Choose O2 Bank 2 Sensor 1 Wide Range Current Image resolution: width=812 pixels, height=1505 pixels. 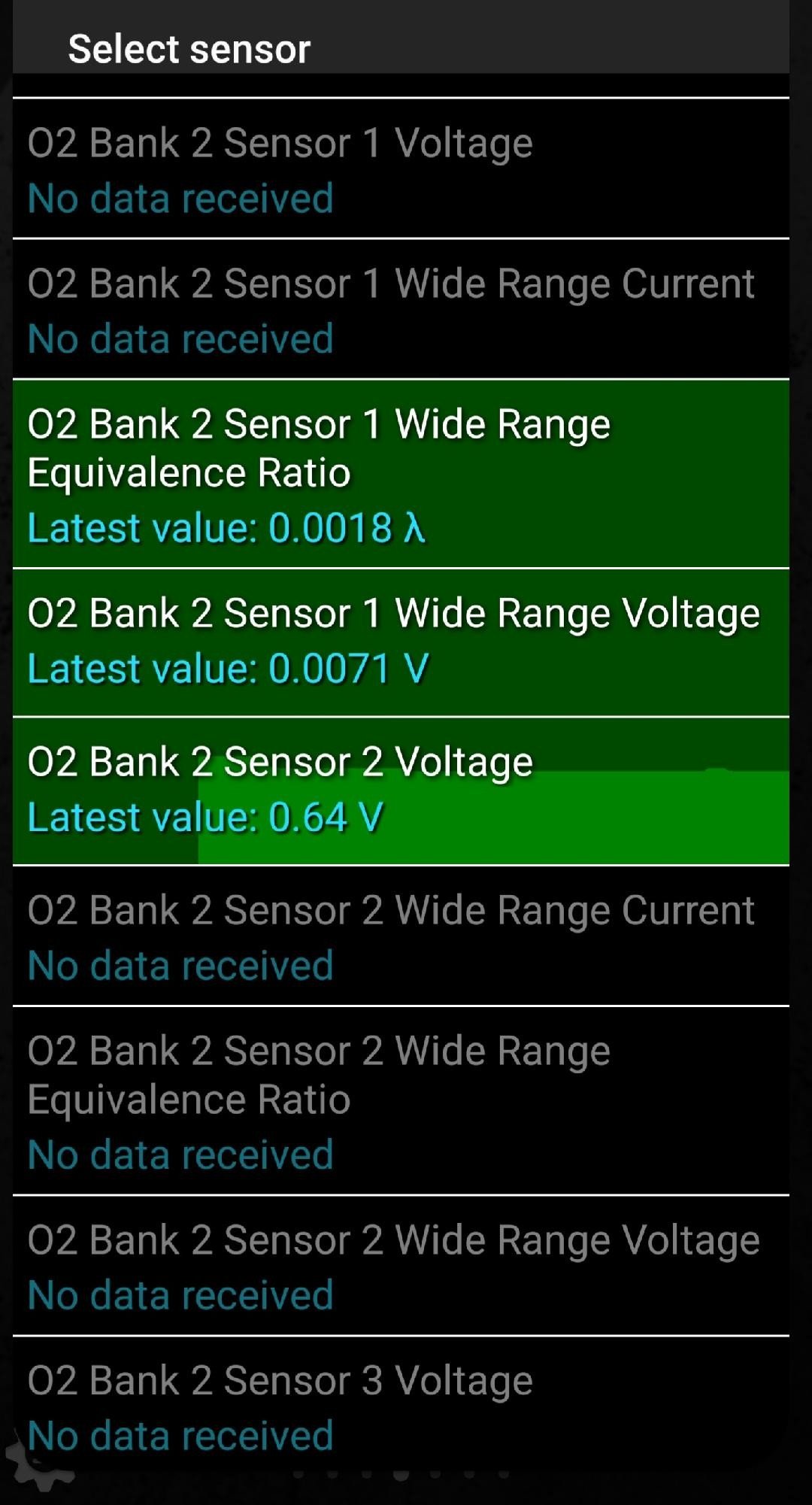(x=401, y=309)
